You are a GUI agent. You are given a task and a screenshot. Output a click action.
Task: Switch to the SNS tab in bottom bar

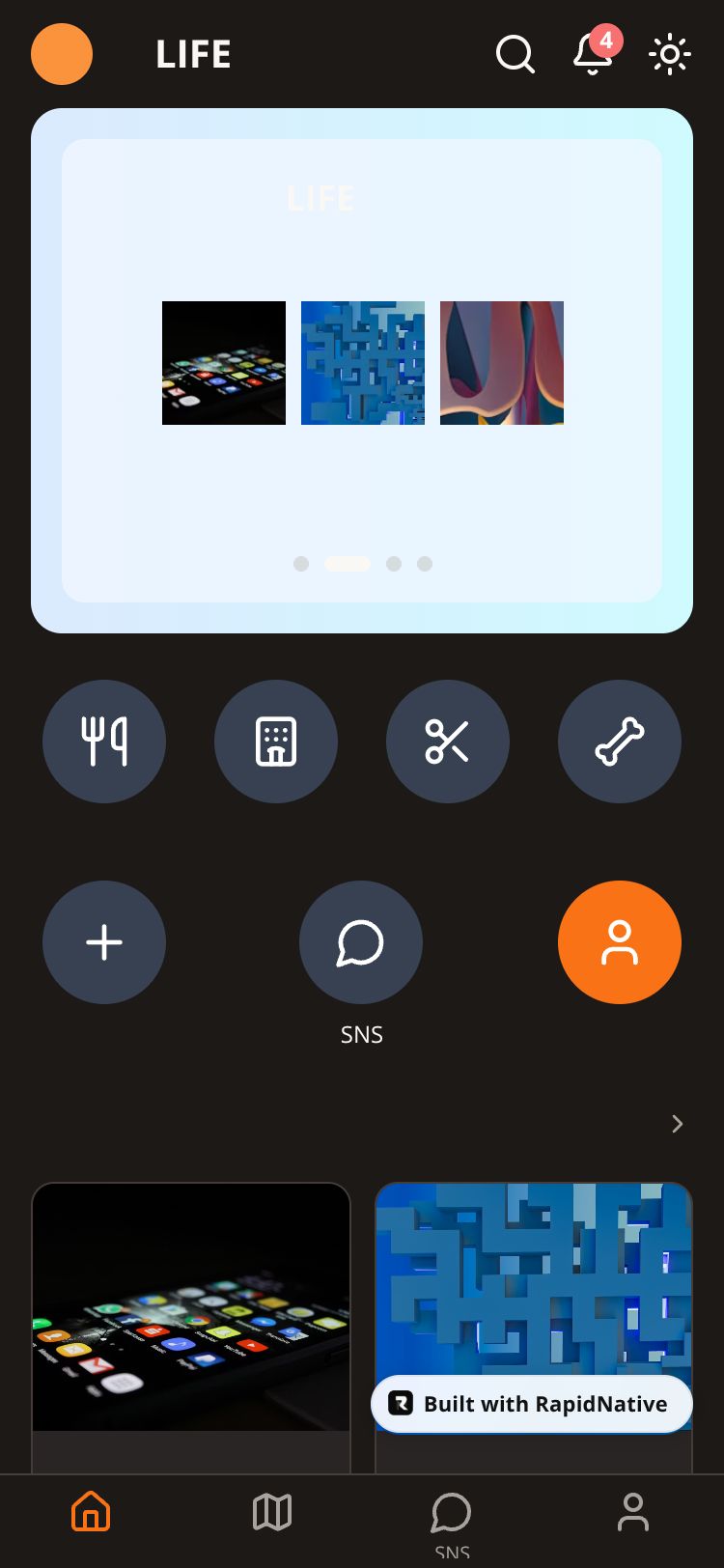point(452,1516)
